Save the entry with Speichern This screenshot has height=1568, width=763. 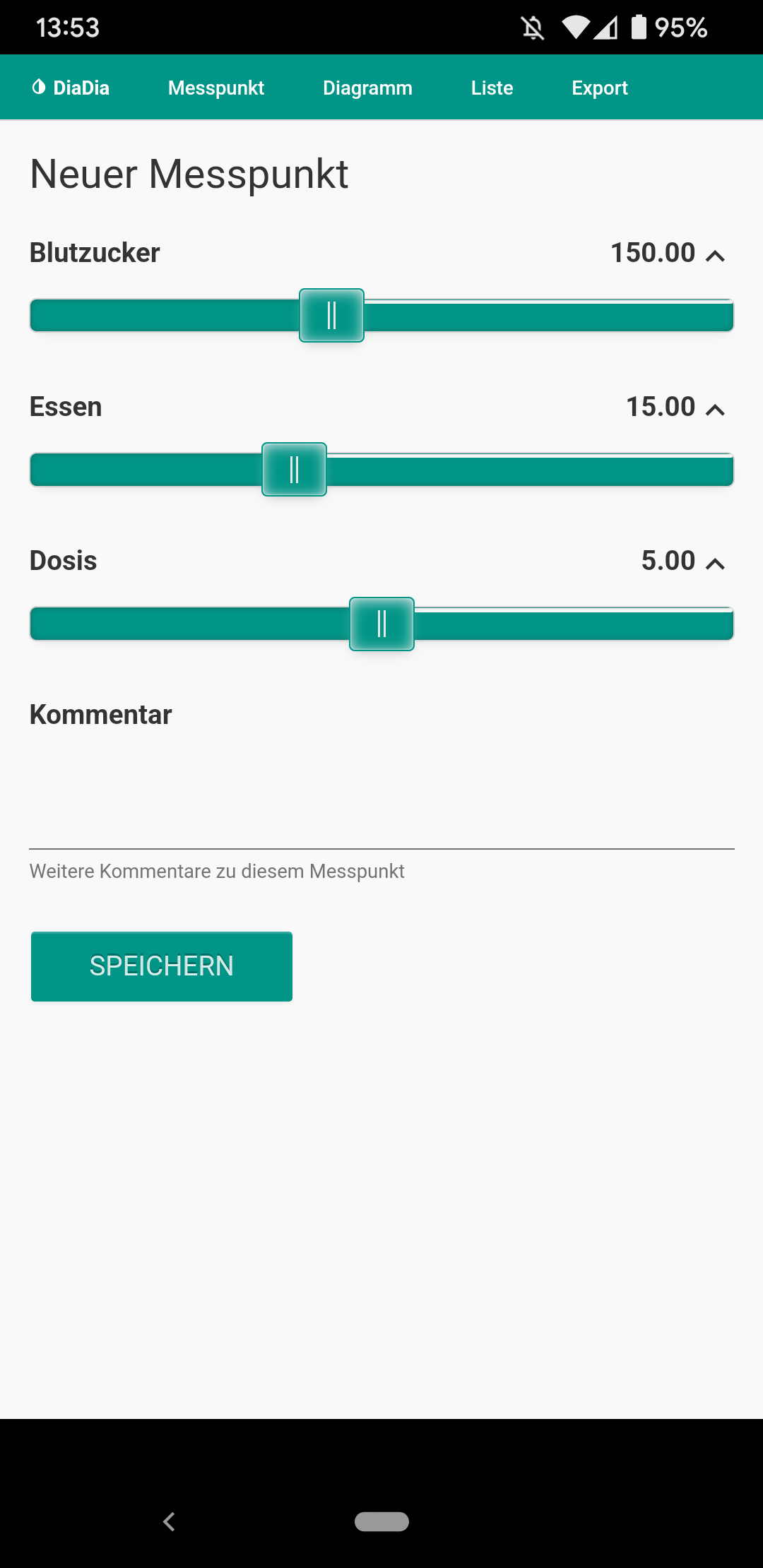(161, 966)
